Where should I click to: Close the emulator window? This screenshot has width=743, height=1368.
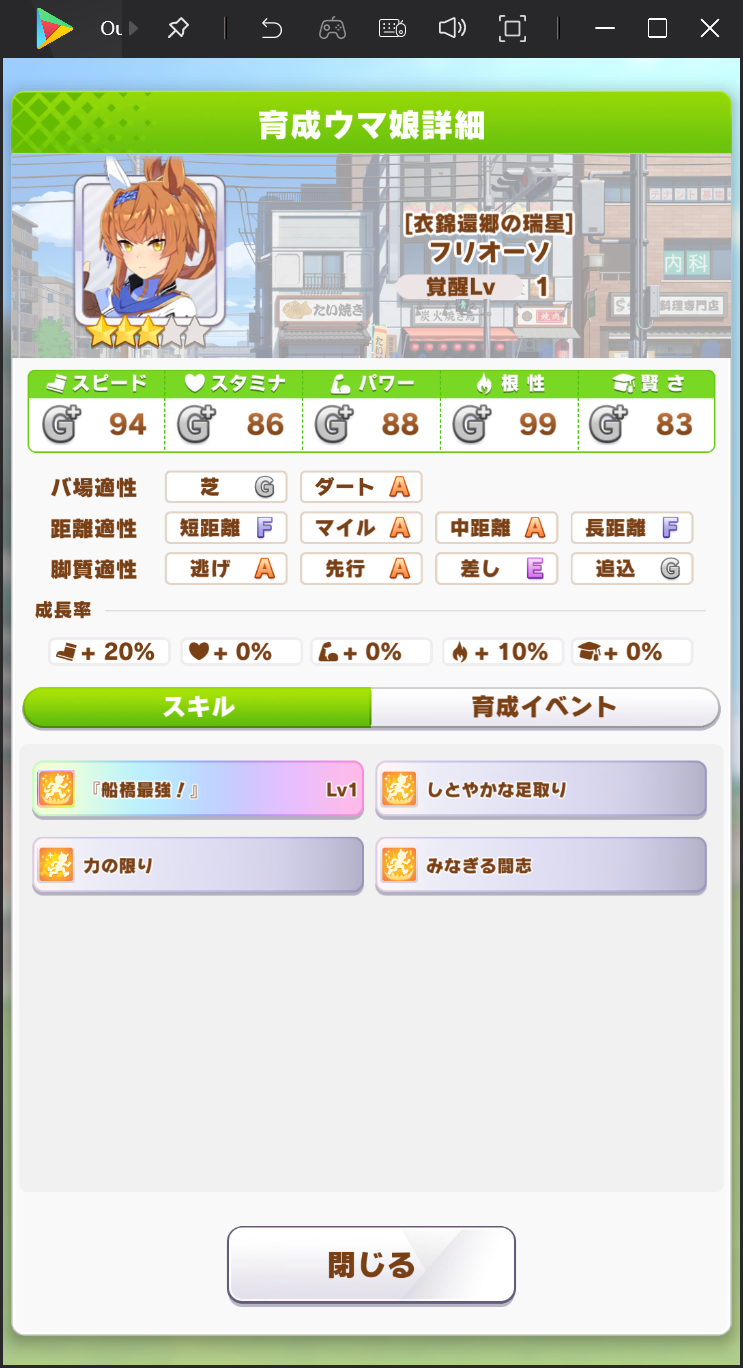[x=710, y=28]
